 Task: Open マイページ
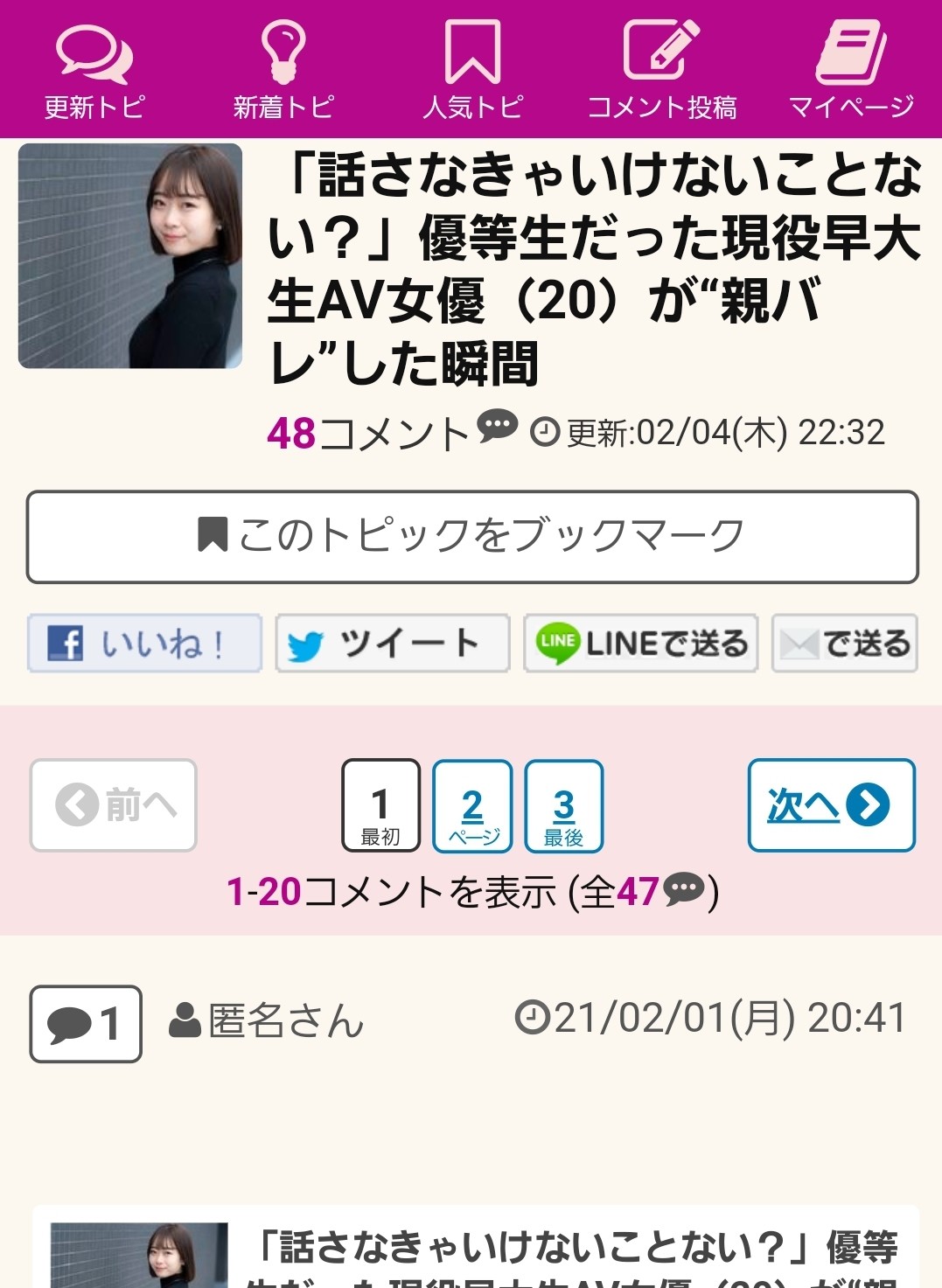click(x=850, y=72)
